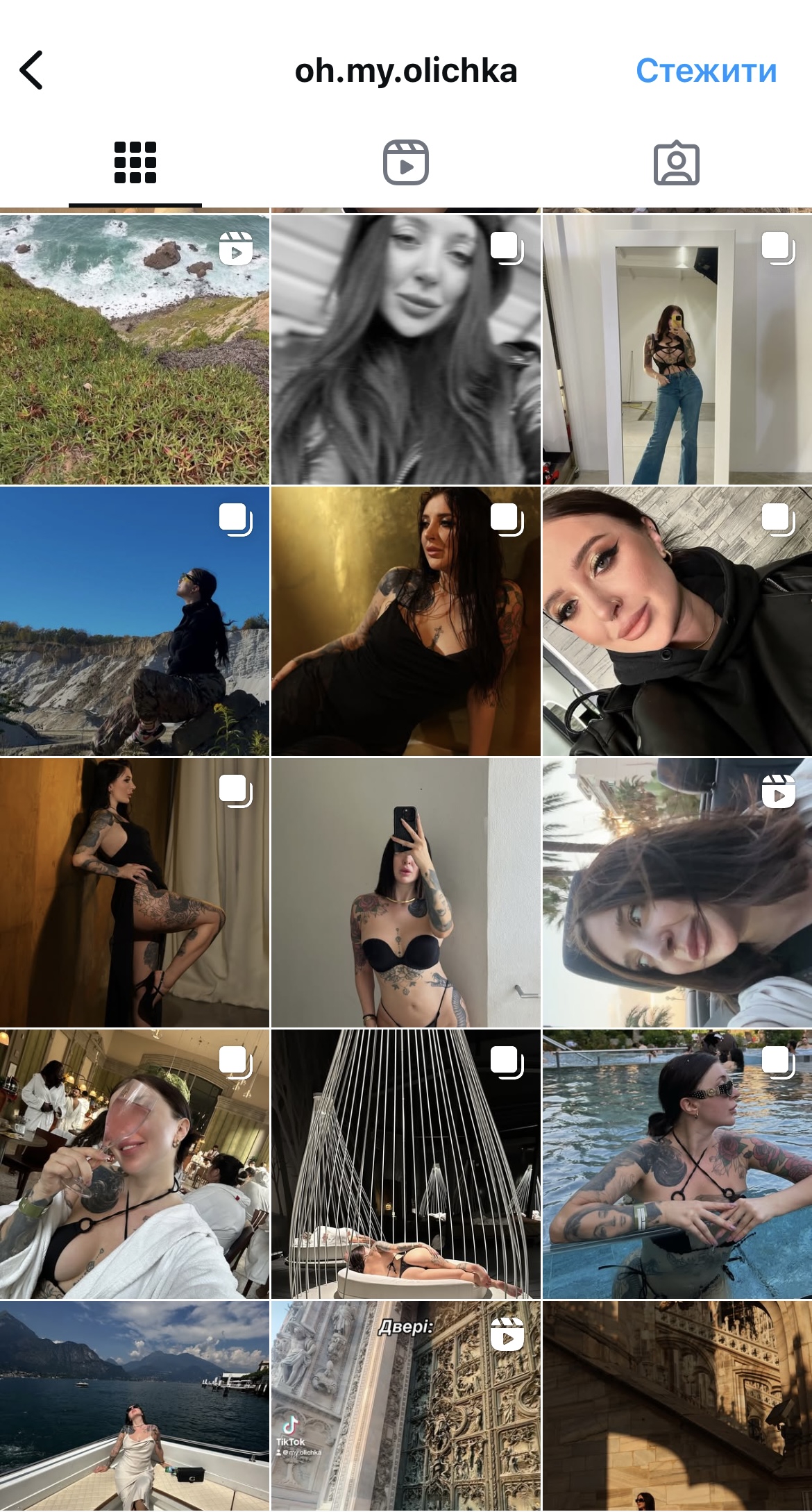The width and height of the screenshot is (812, 1512).
Task: Open the tagged photos tab
Action: (677, 163)
